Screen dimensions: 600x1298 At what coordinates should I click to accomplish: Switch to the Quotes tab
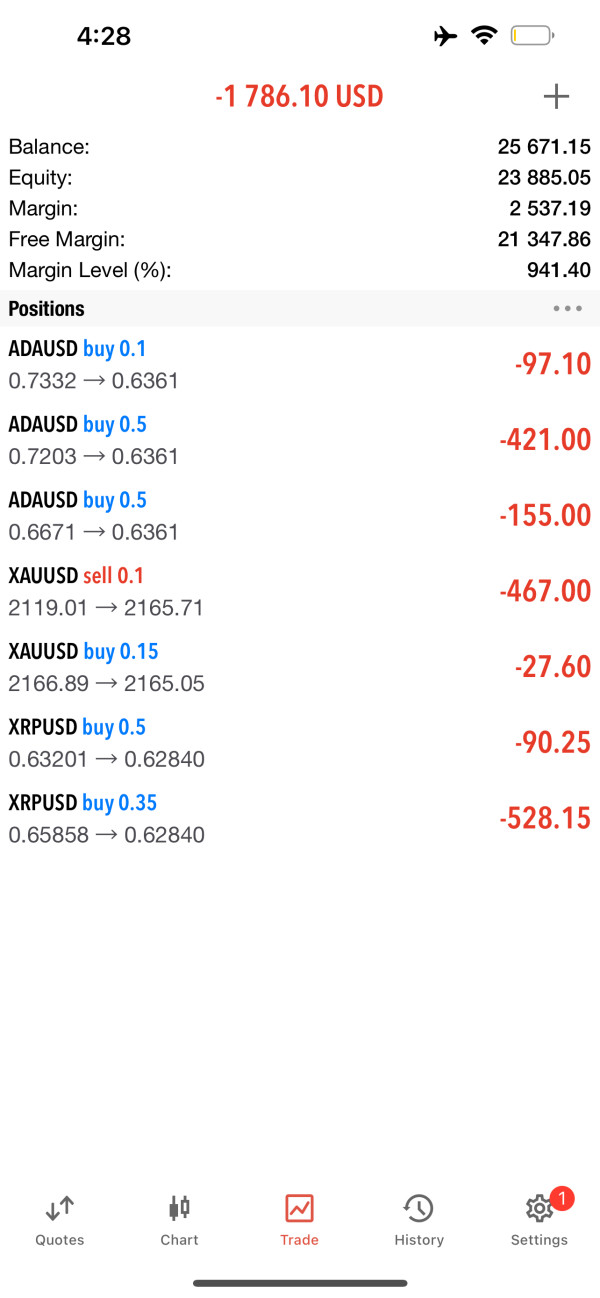click(60, 1220)
